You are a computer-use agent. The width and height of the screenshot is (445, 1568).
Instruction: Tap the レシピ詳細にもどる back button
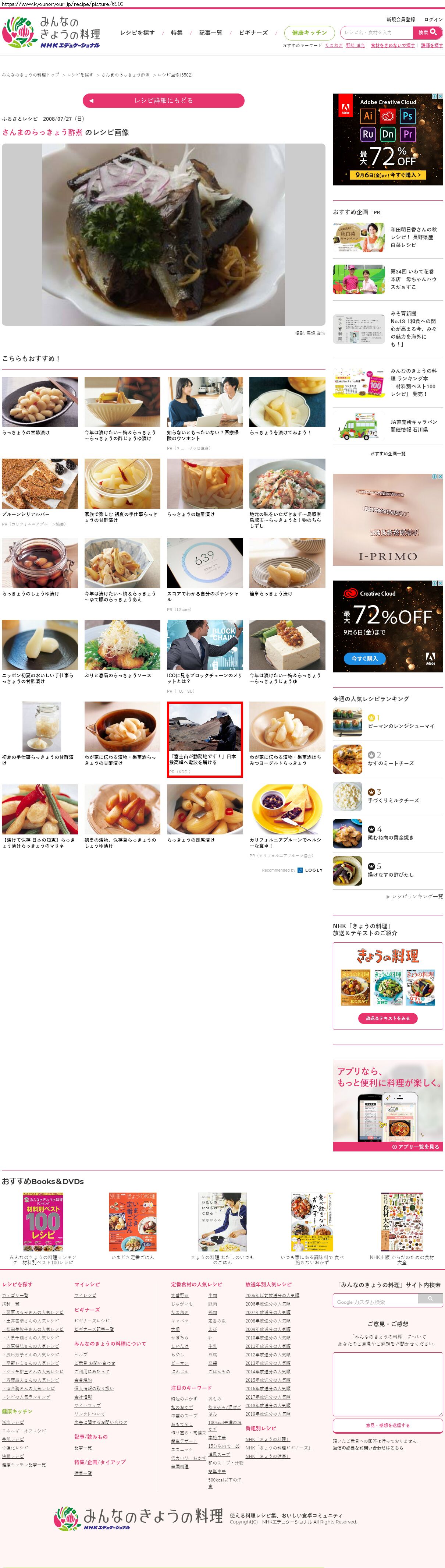[x=164, y=100]
